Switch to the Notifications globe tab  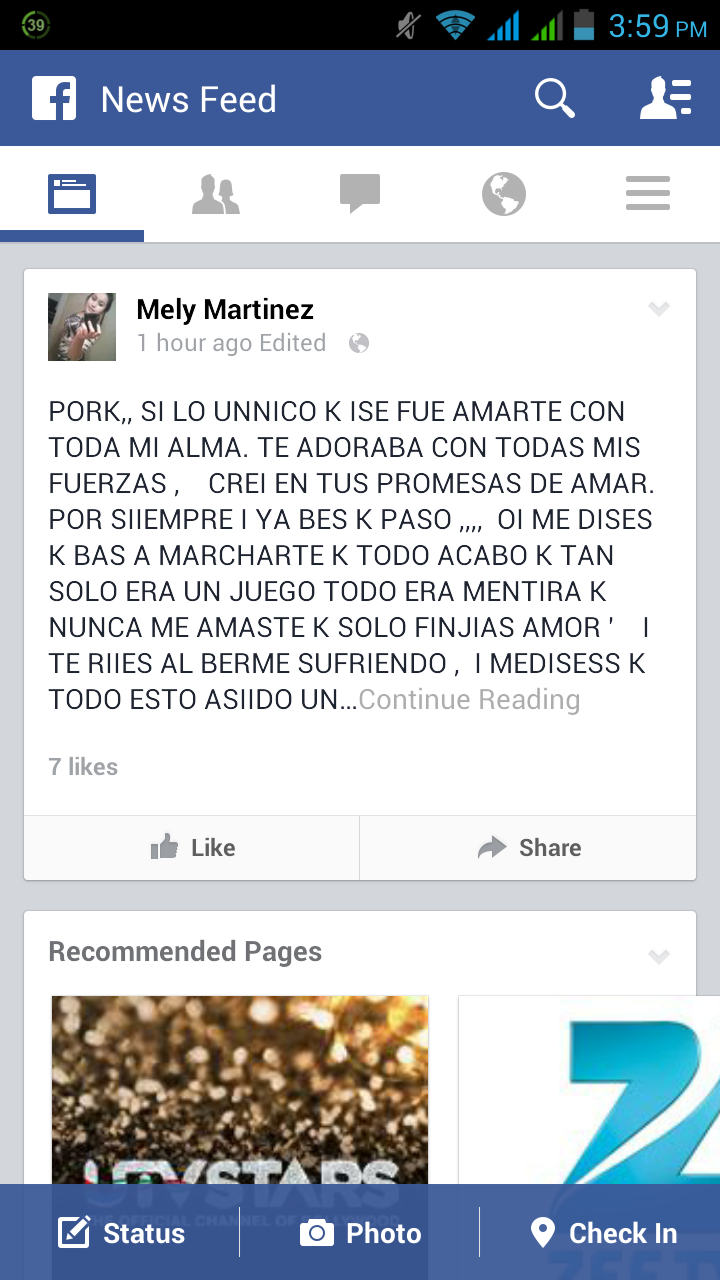click(504, 194)
